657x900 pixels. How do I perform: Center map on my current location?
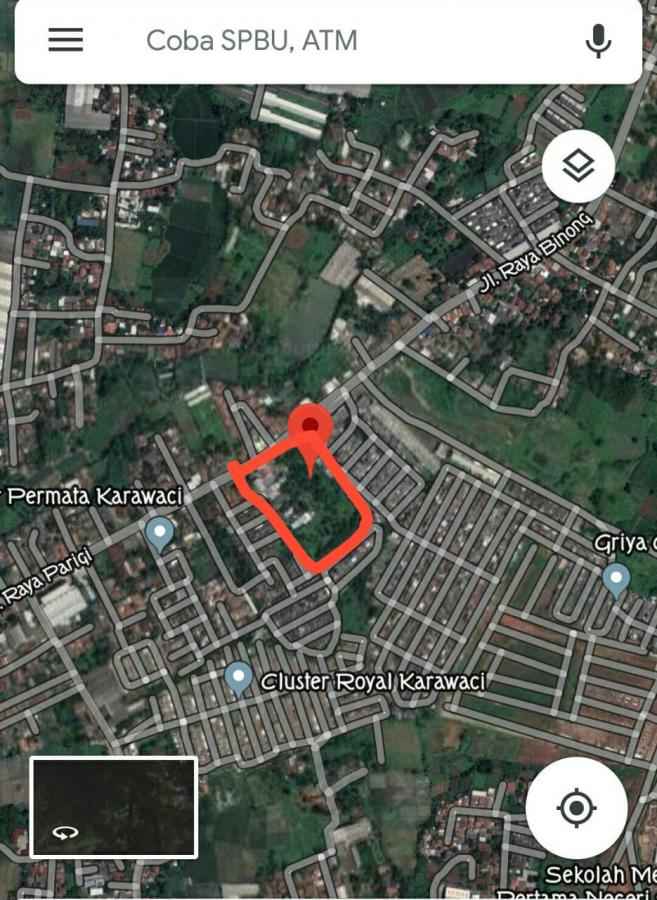[576, 808]
